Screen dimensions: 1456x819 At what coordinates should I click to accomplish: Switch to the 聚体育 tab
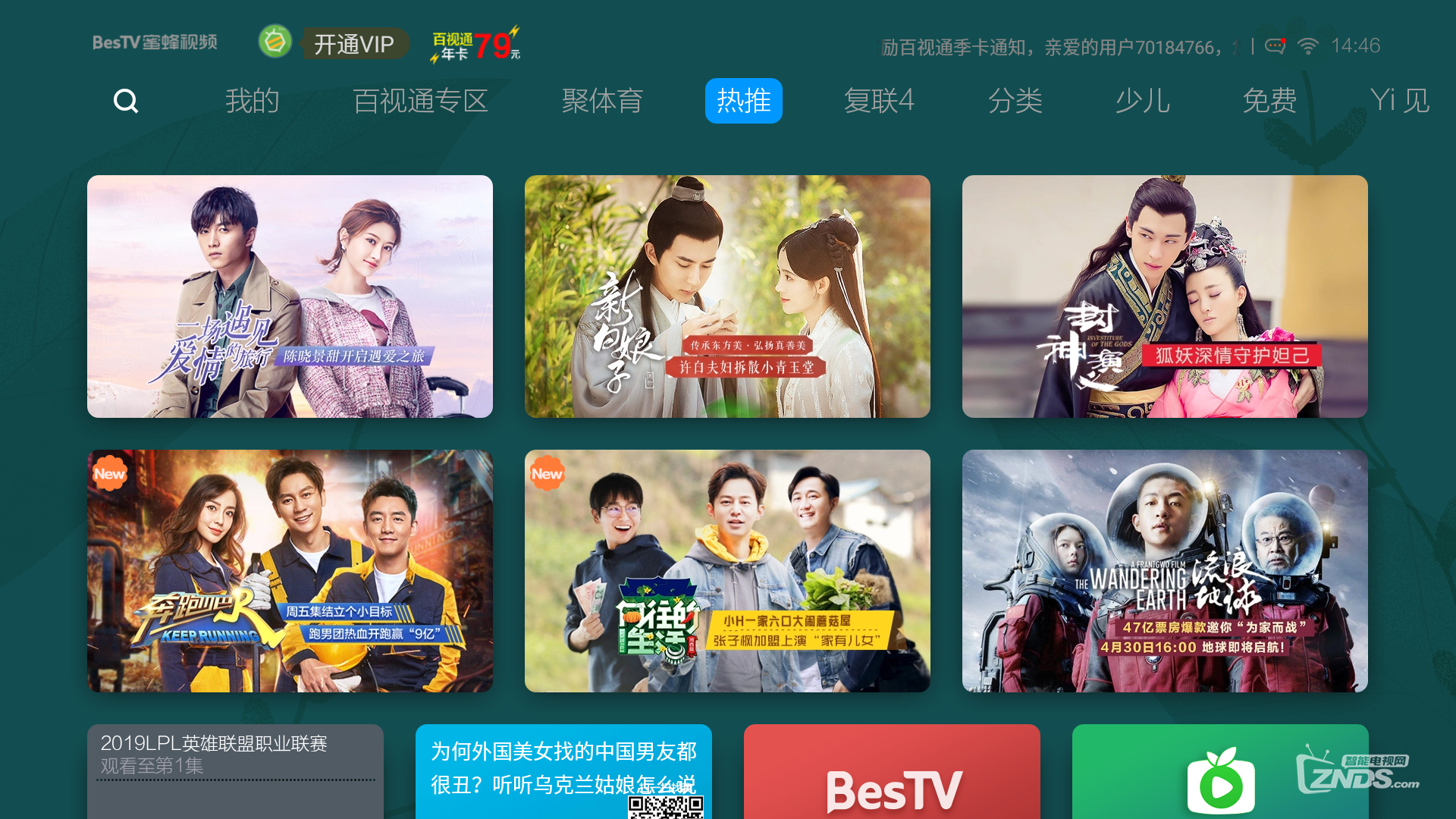(602, 101)
